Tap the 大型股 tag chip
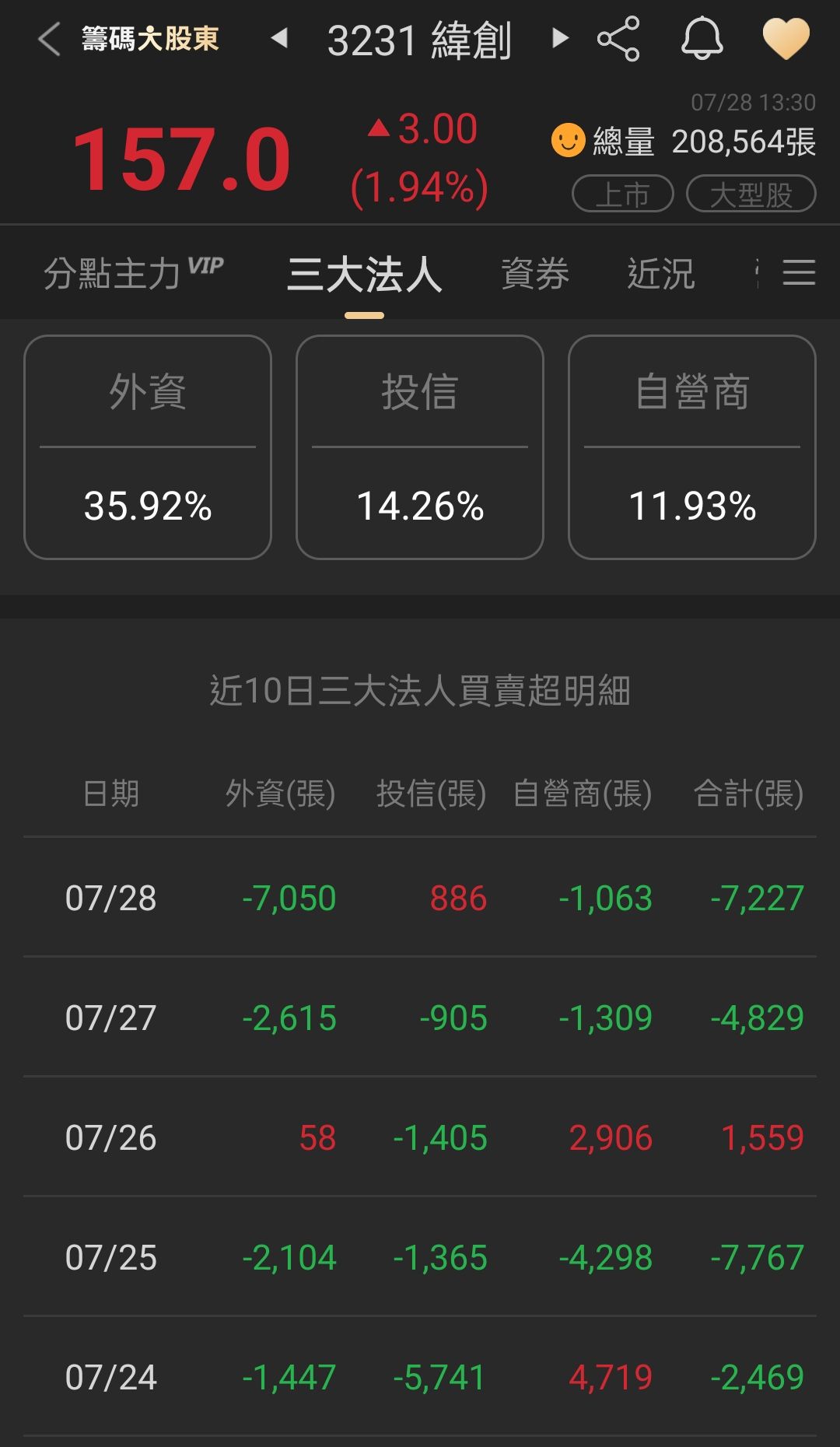840x1447 pixels. pos(751,194)
